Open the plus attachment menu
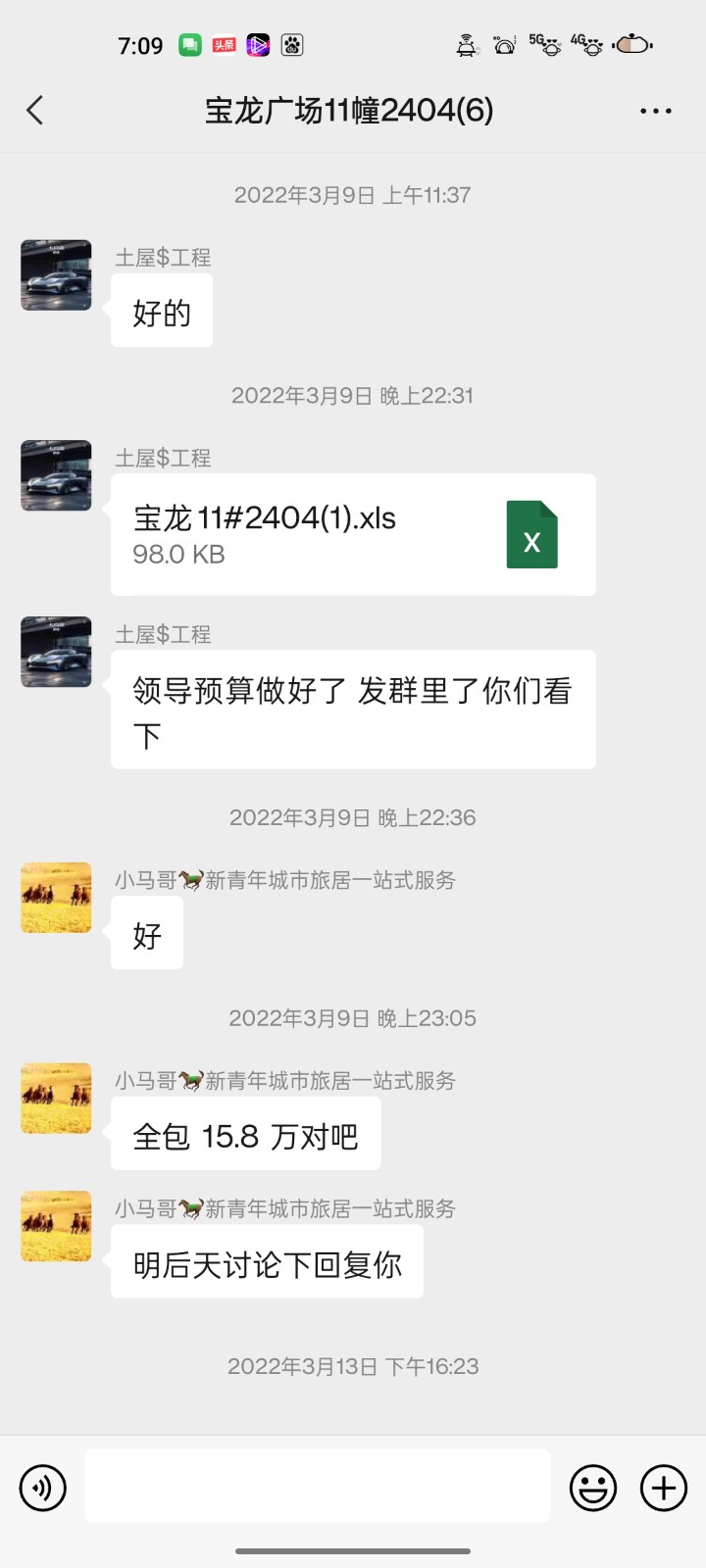 (x=664, y=1488)
